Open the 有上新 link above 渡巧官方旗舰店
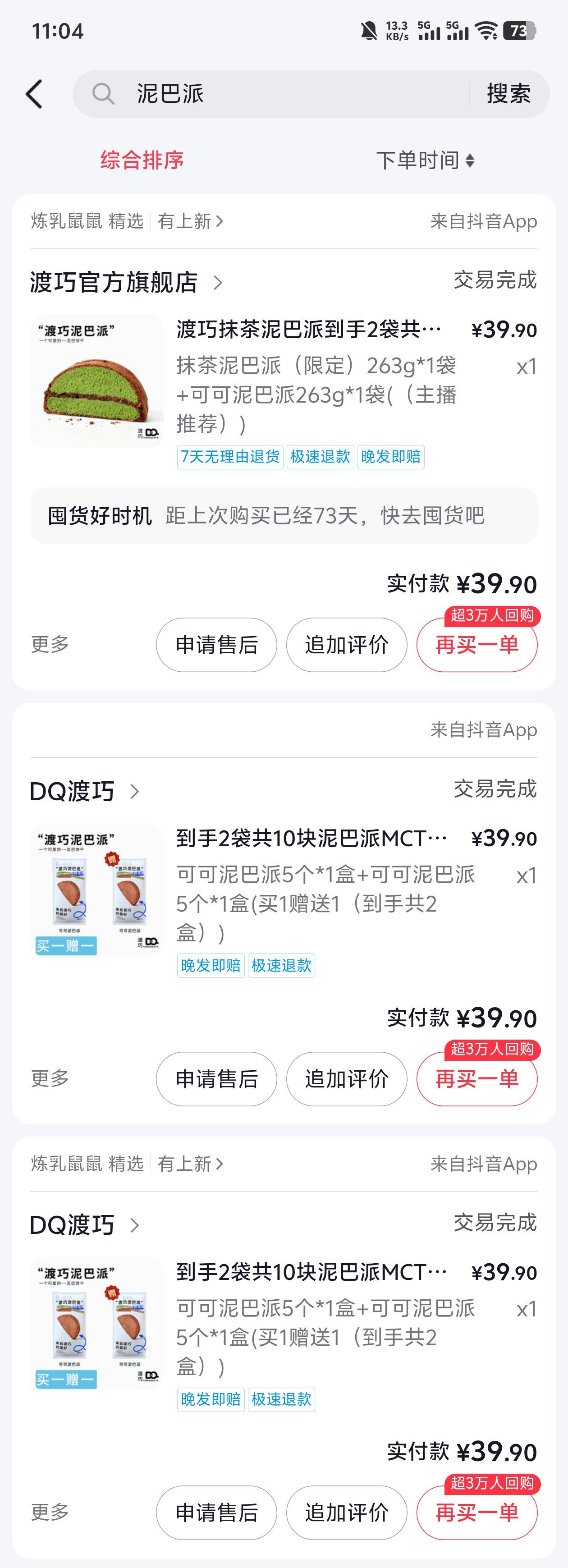 coord(190,221)
